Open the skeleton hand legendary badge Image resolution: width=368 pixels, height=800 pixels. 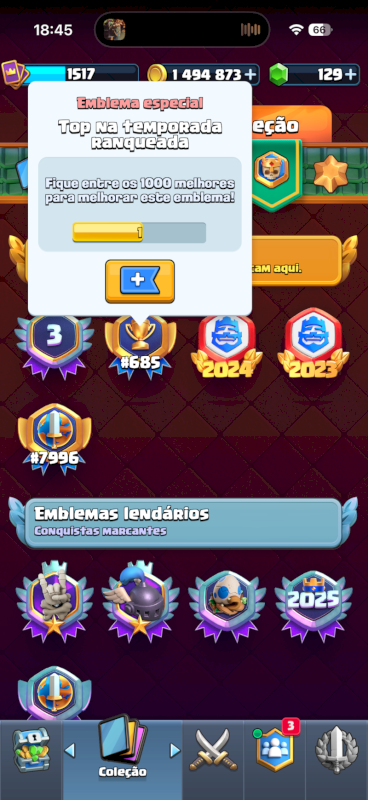(54, 600)
